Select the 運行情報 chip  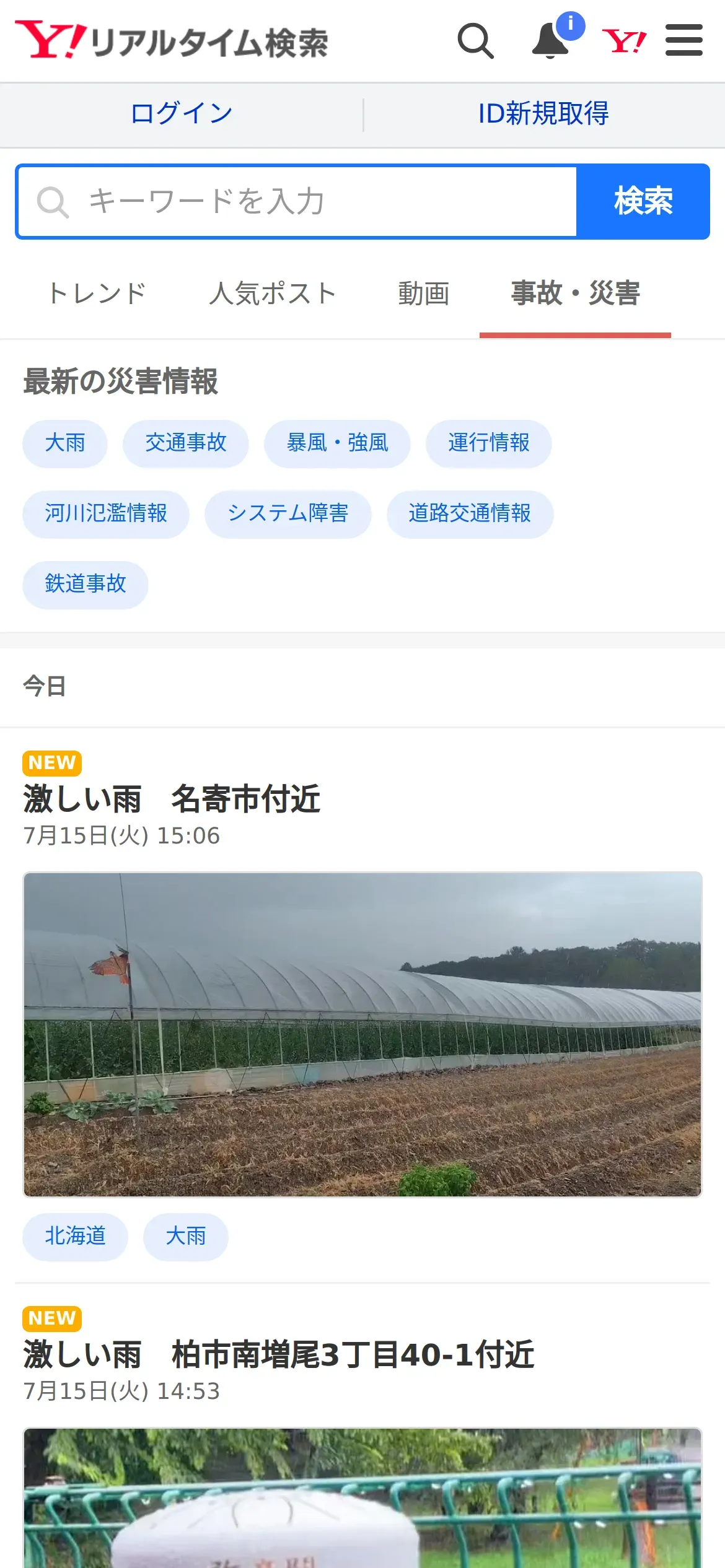coord(488,443)
